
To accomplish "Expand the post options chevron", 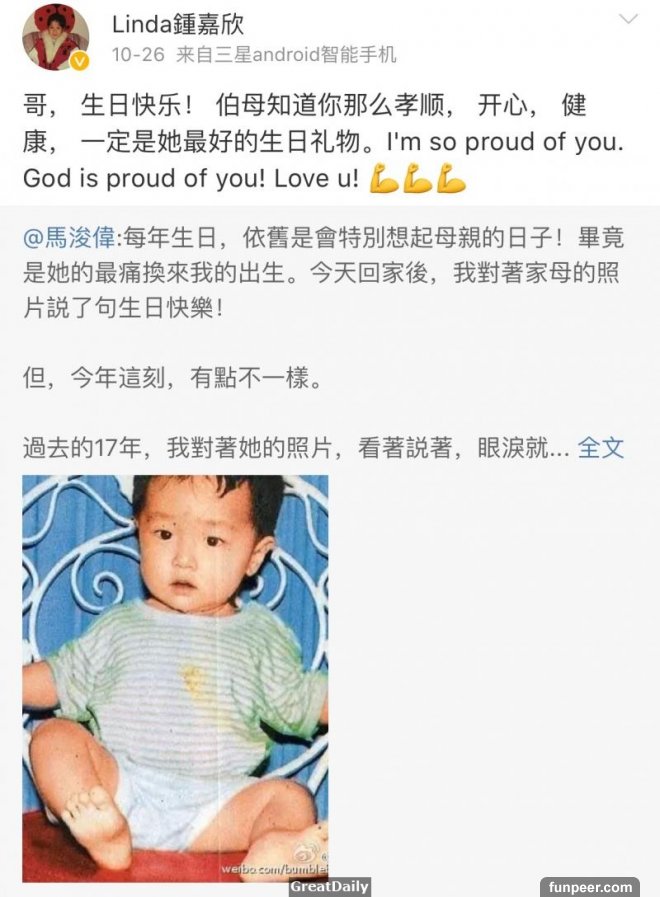I will [628, 20].
